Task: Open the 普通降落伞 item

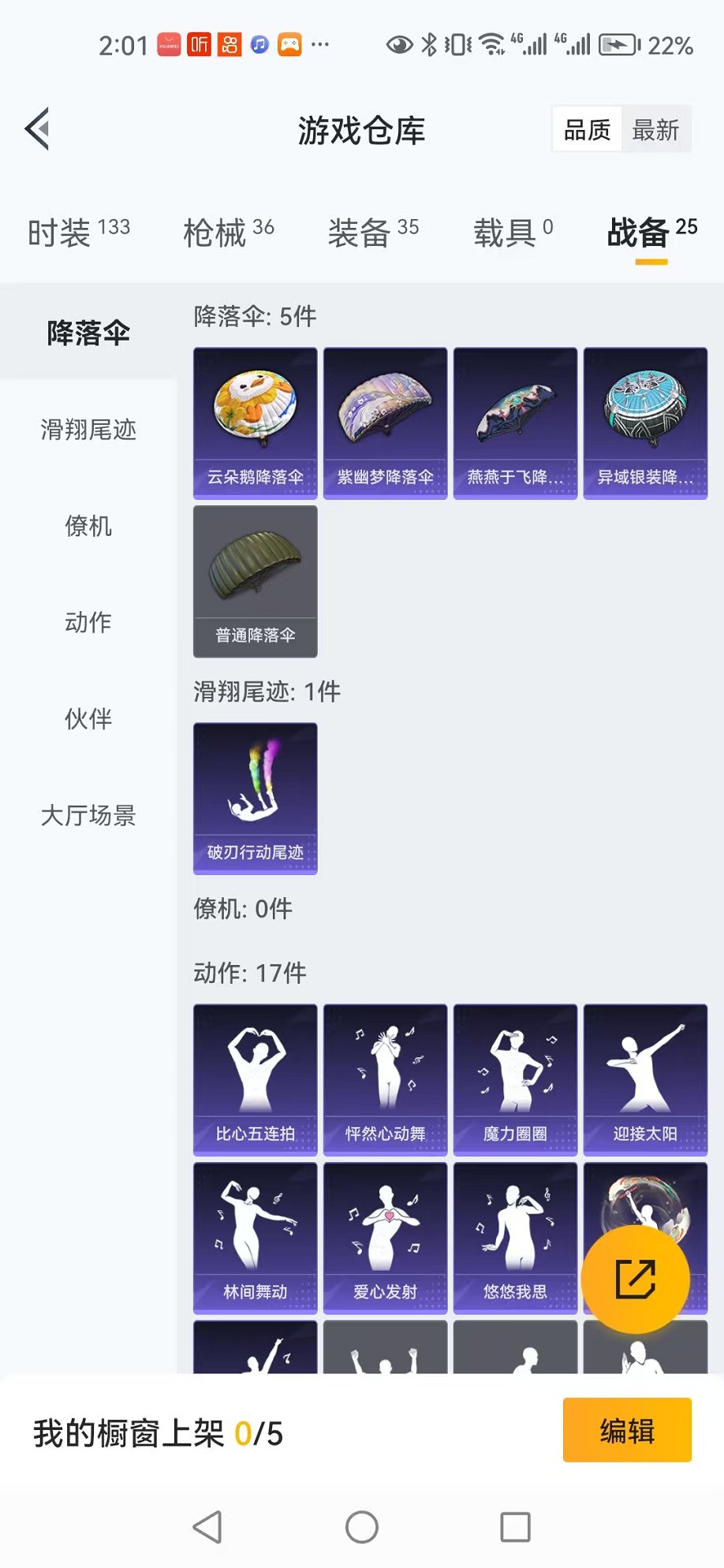Action: click(256, 582)
